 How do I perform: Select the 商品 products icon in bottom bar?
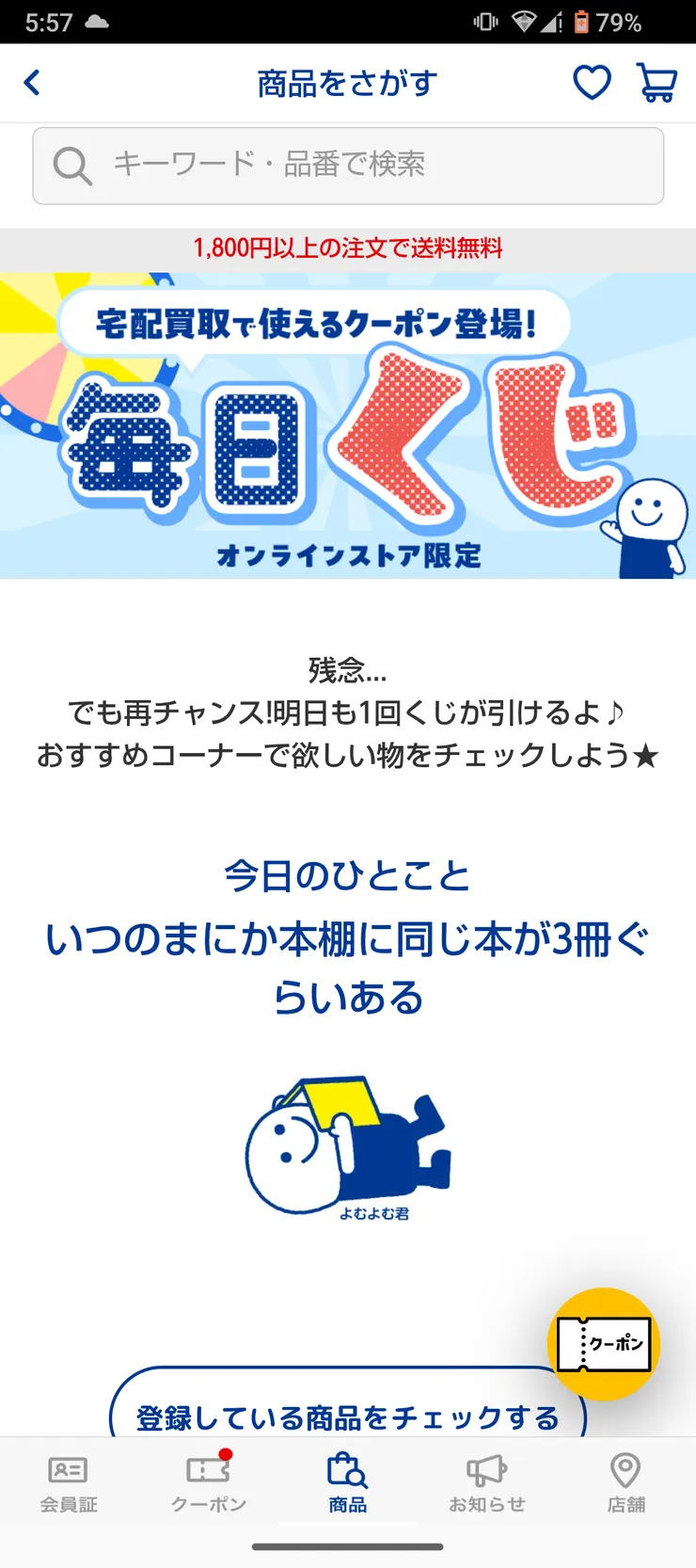(348, 1469)
